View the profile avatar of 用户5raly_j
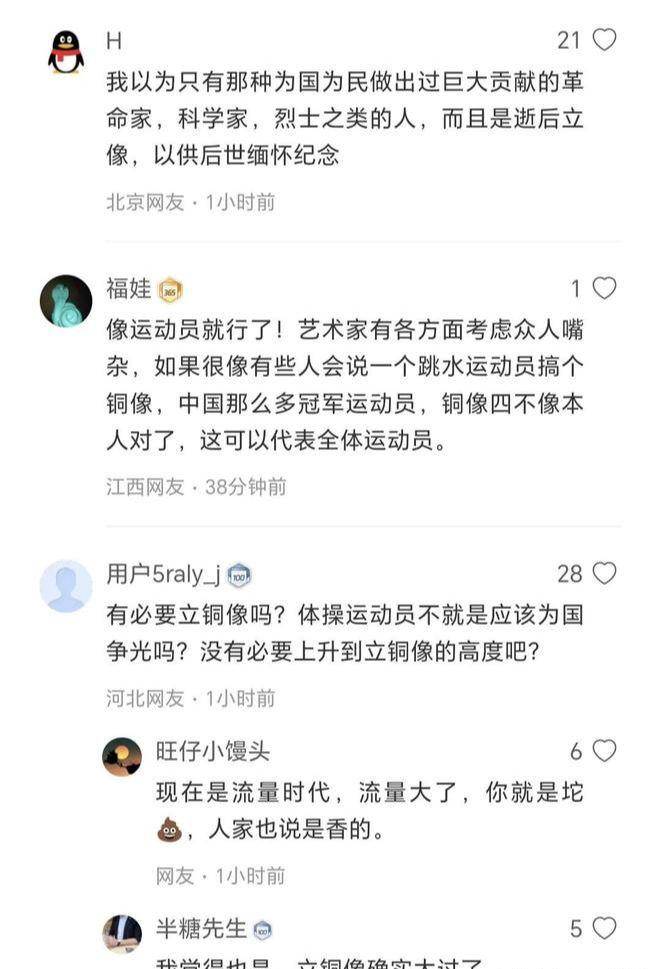Image resolution: width=660 pixels, height=969 pixels. (x=66, y=585)
